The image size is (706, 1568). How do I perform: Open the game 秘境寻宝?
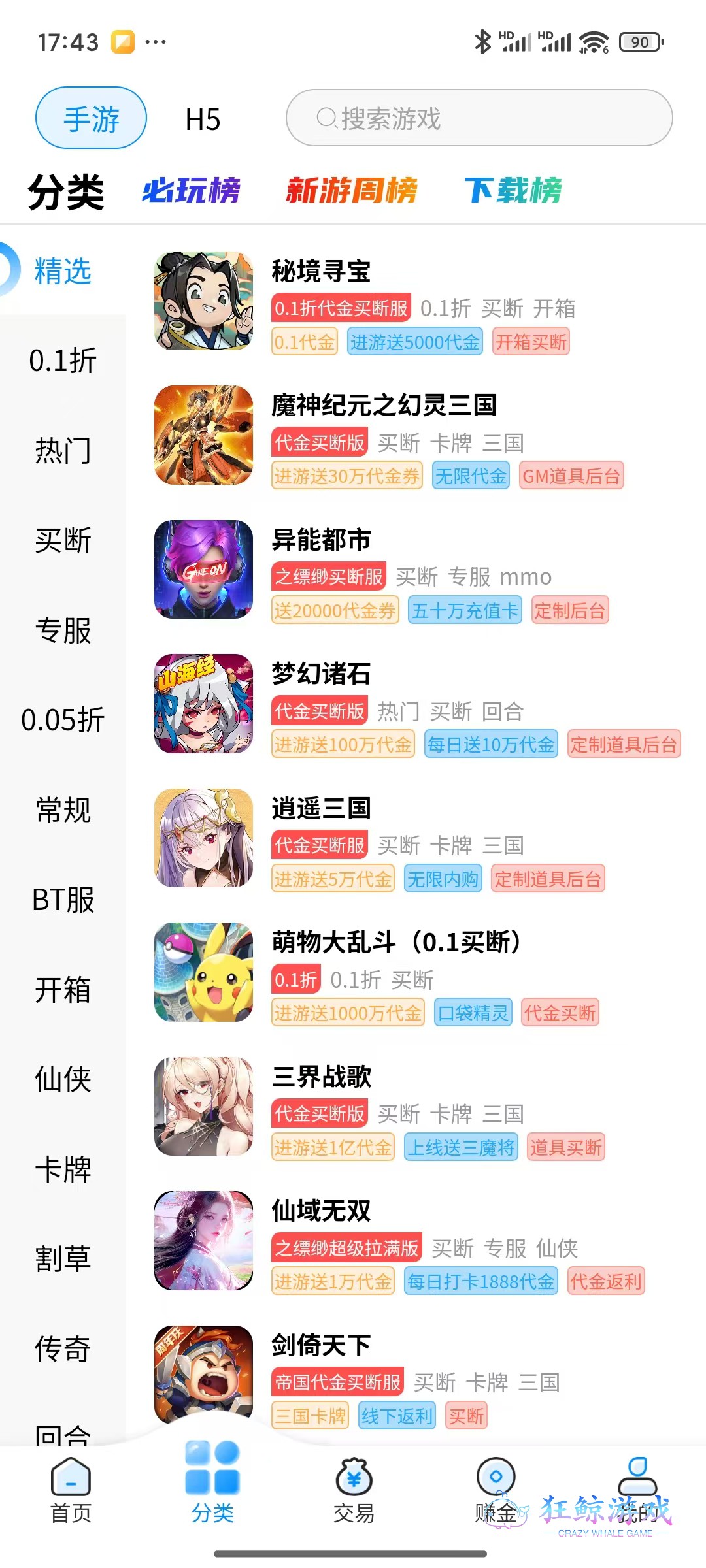tap(321, 271)
